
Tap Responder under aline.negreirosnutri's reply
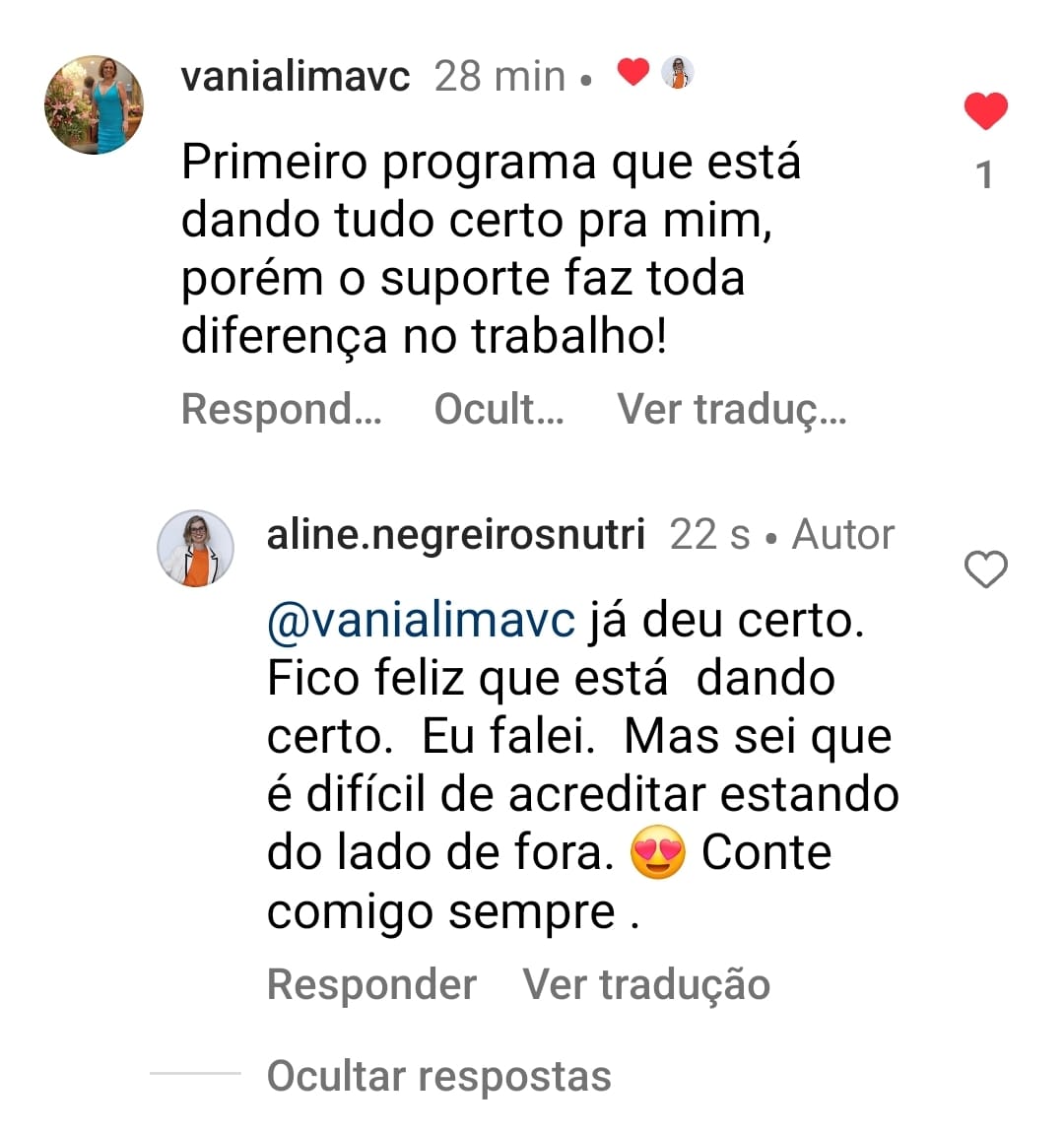pos(371,984)
